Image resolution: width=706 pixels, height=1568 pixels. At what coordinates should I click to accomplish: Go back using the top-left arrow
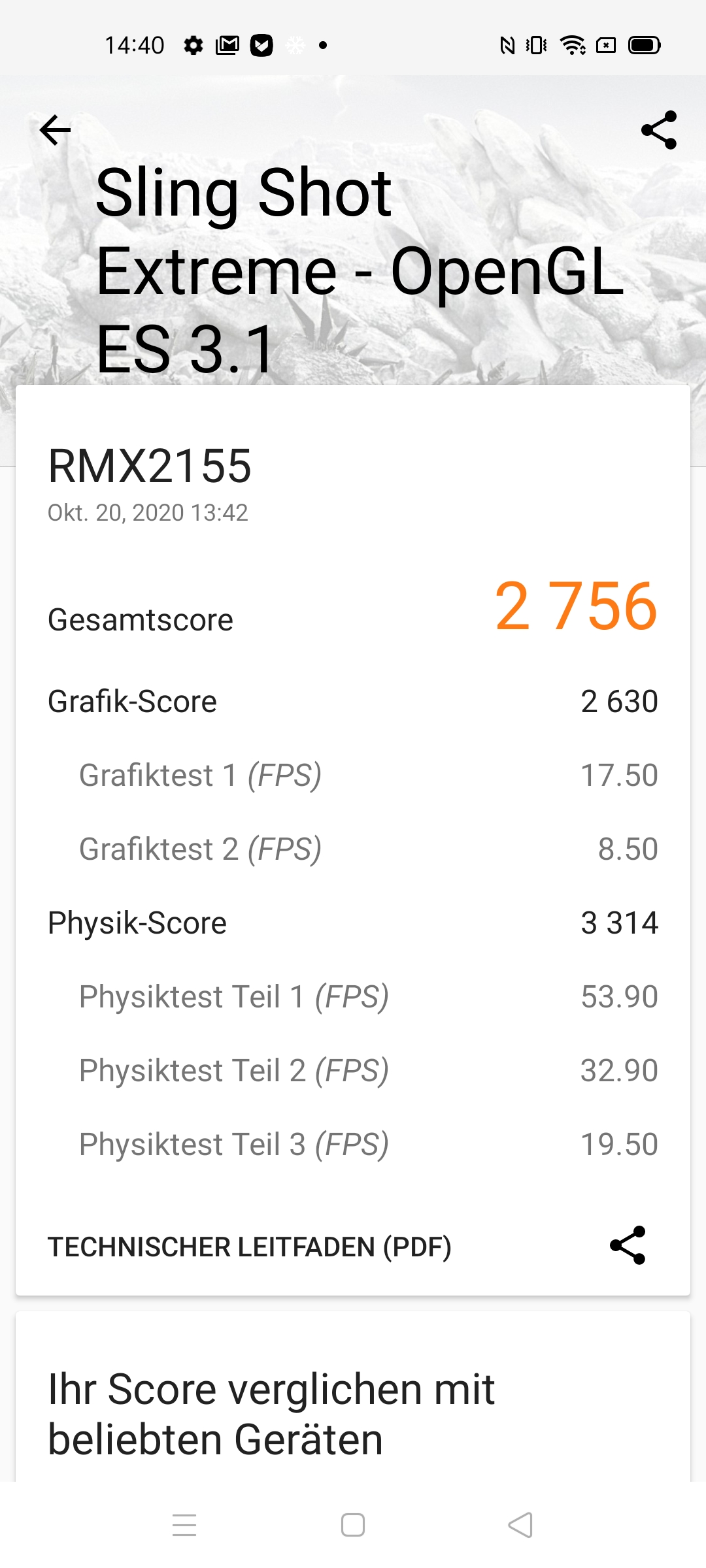point(55,130)
